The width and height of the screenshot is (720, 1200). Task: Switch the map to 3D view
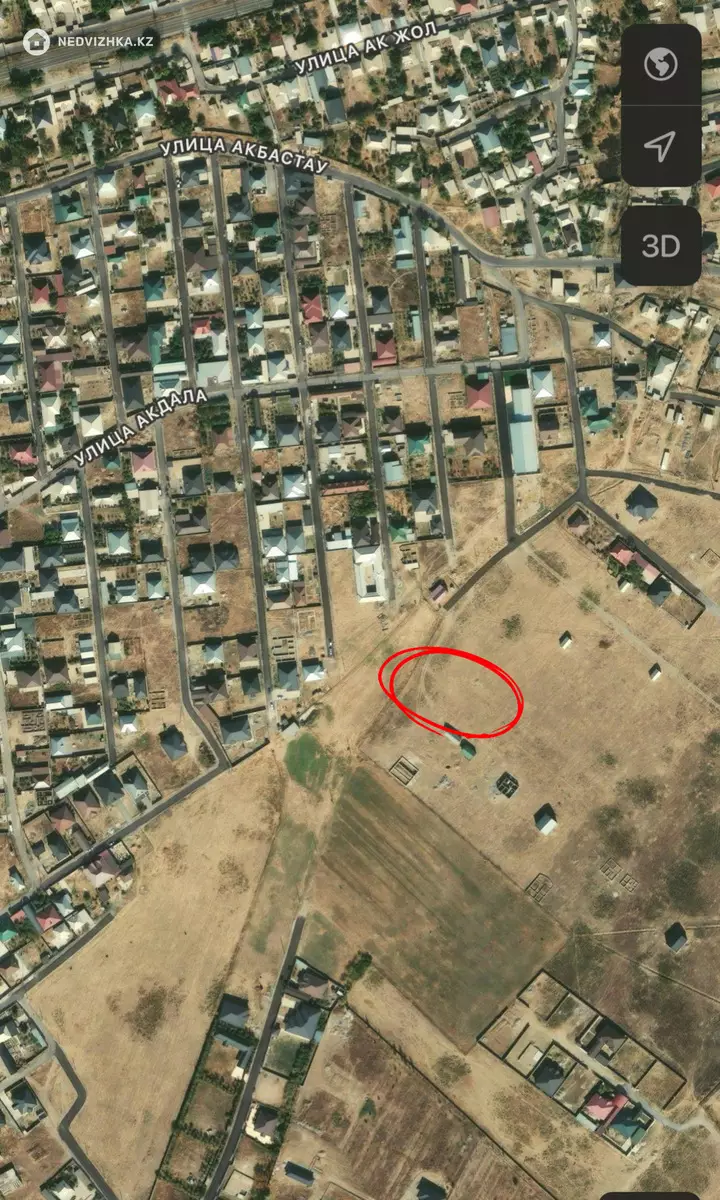pos(661,246)
